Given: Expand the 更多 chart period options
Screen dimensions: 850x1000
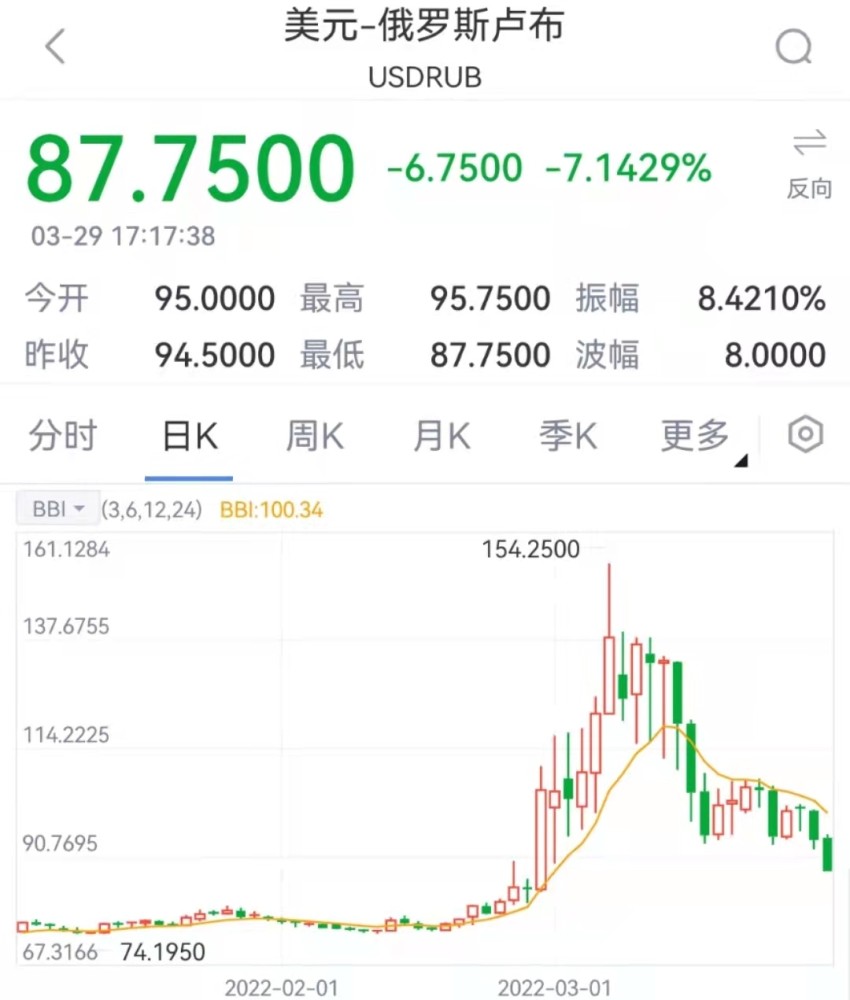Looking at the screenshot, I should (697, 436).
